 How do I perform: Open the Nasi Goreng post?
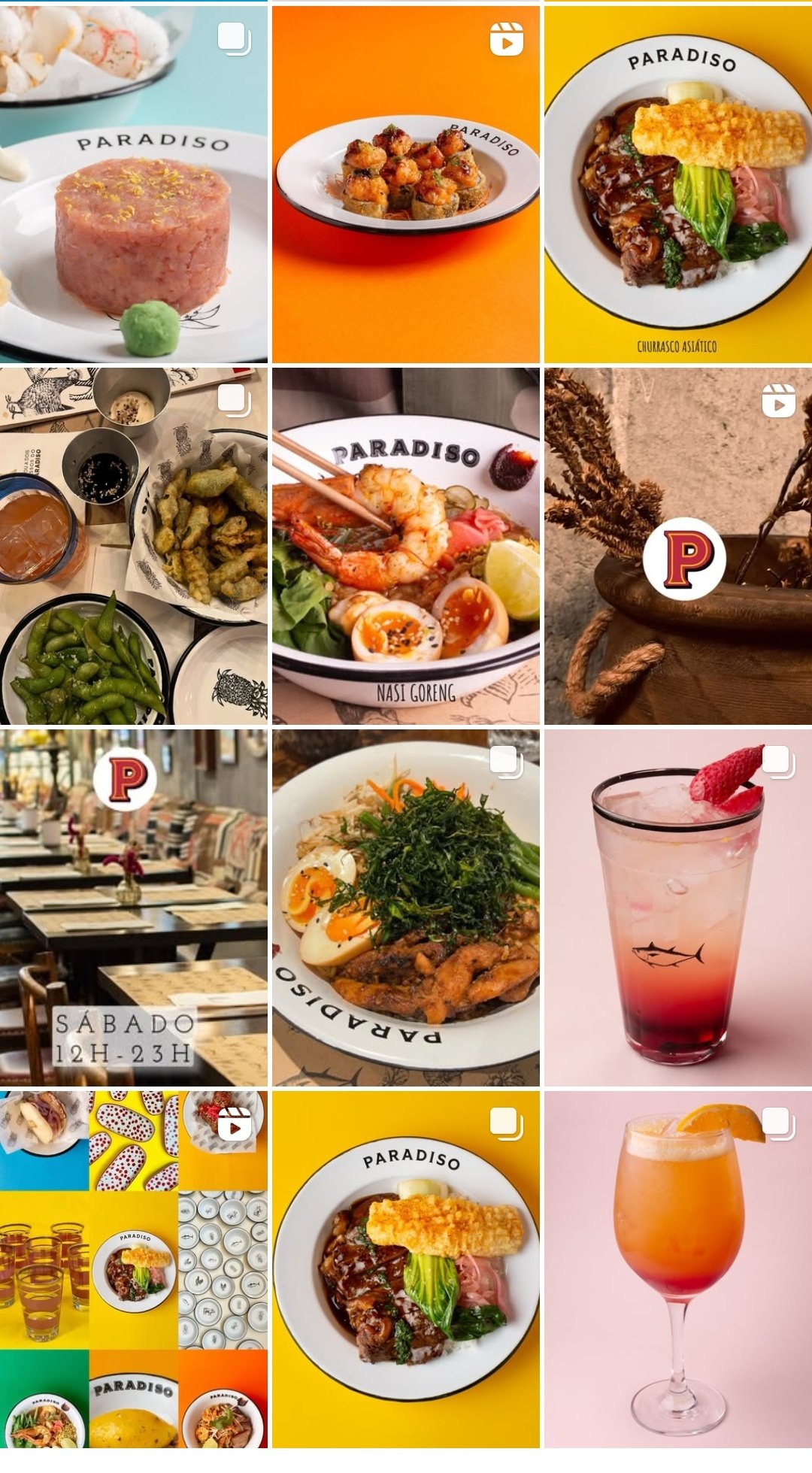pos(405,546)
